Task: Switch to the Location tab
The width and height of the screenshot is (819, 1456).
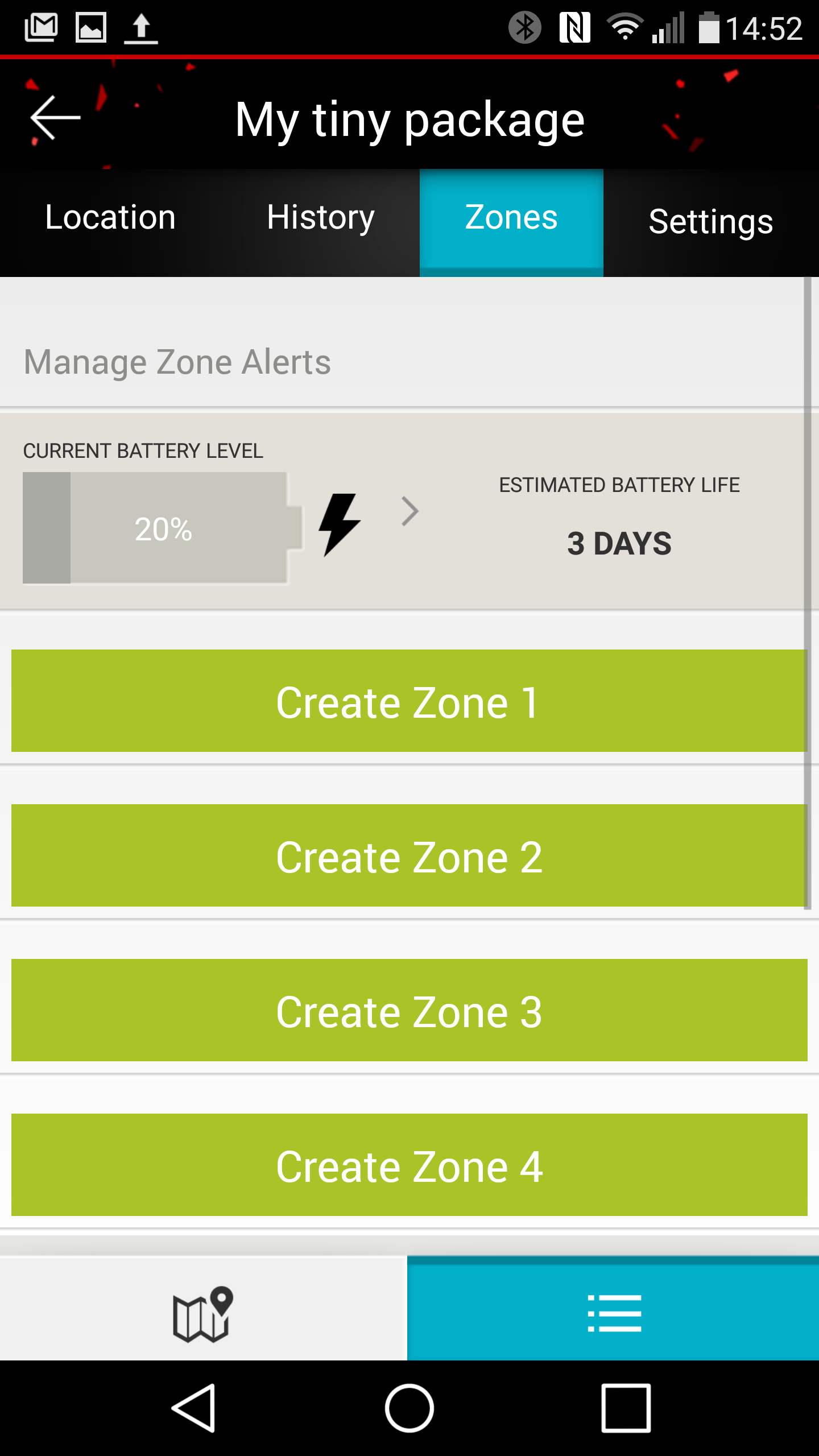Action: tap(110, 218)
